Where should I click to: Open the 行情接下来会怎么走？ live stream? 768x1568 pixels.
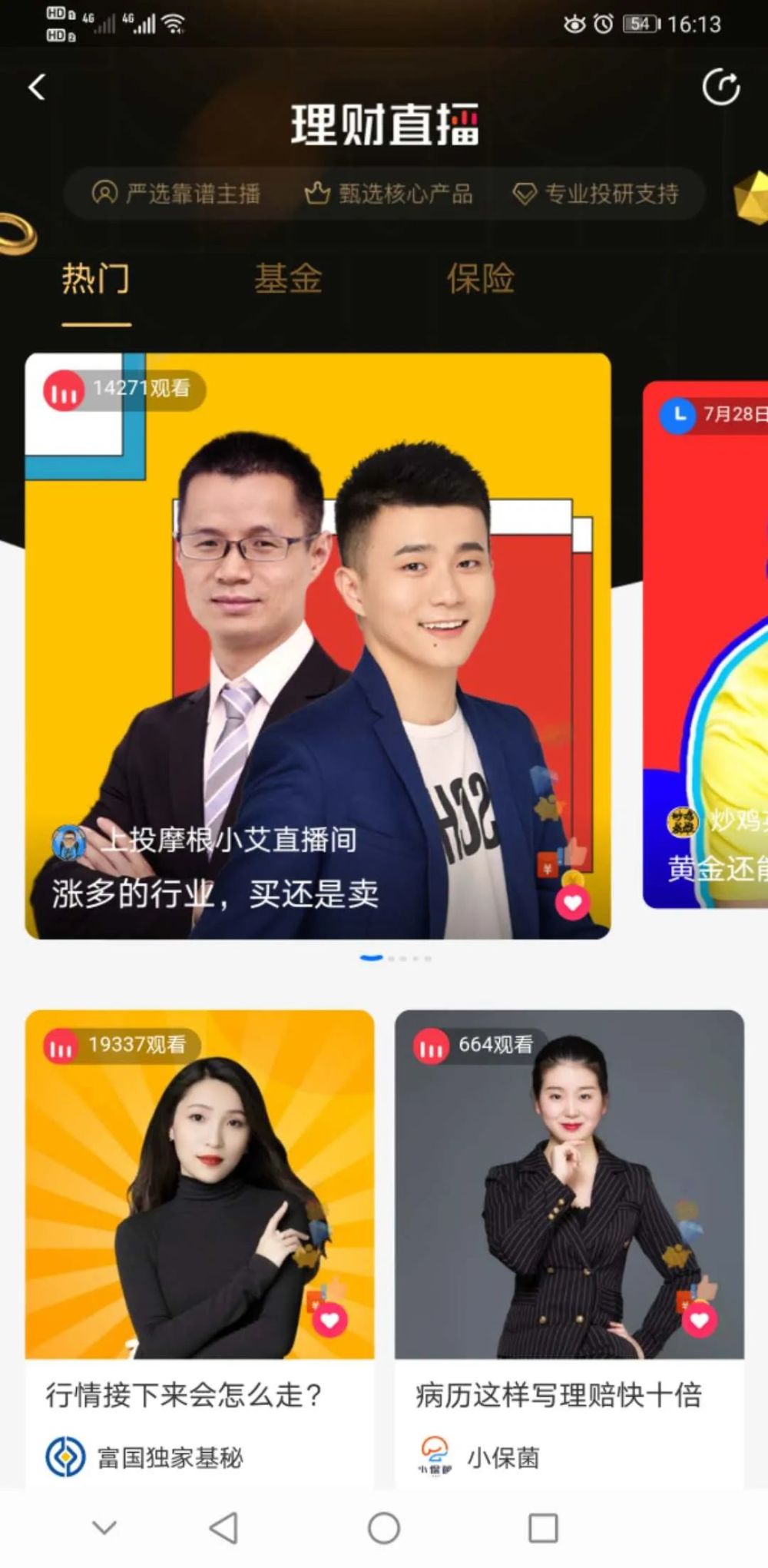[200, 1248]
